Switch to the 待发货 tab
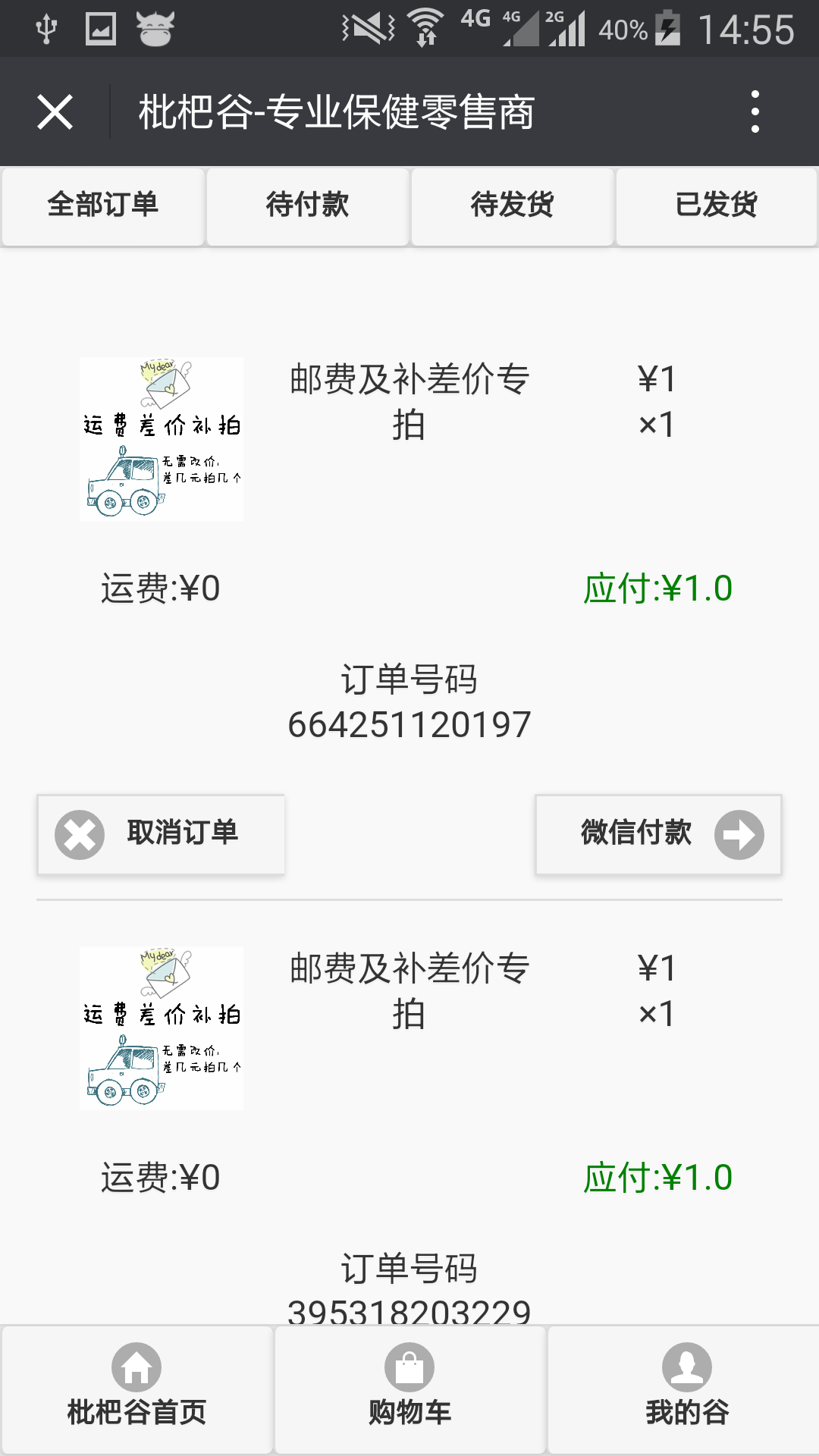 coord(513,206)
